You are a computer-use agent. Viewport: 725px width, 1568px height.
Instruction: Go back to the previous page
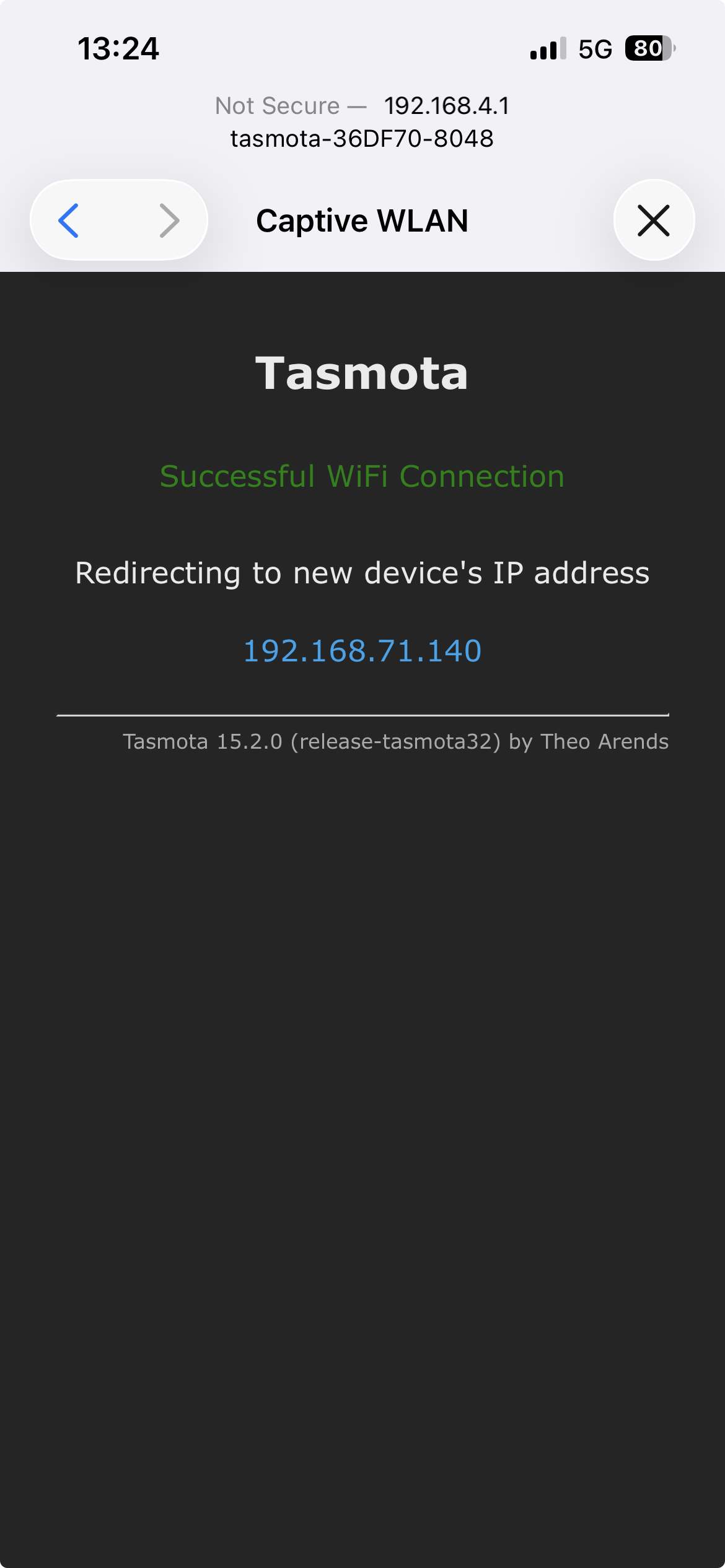pyautogui.click(x=69, y=220)
